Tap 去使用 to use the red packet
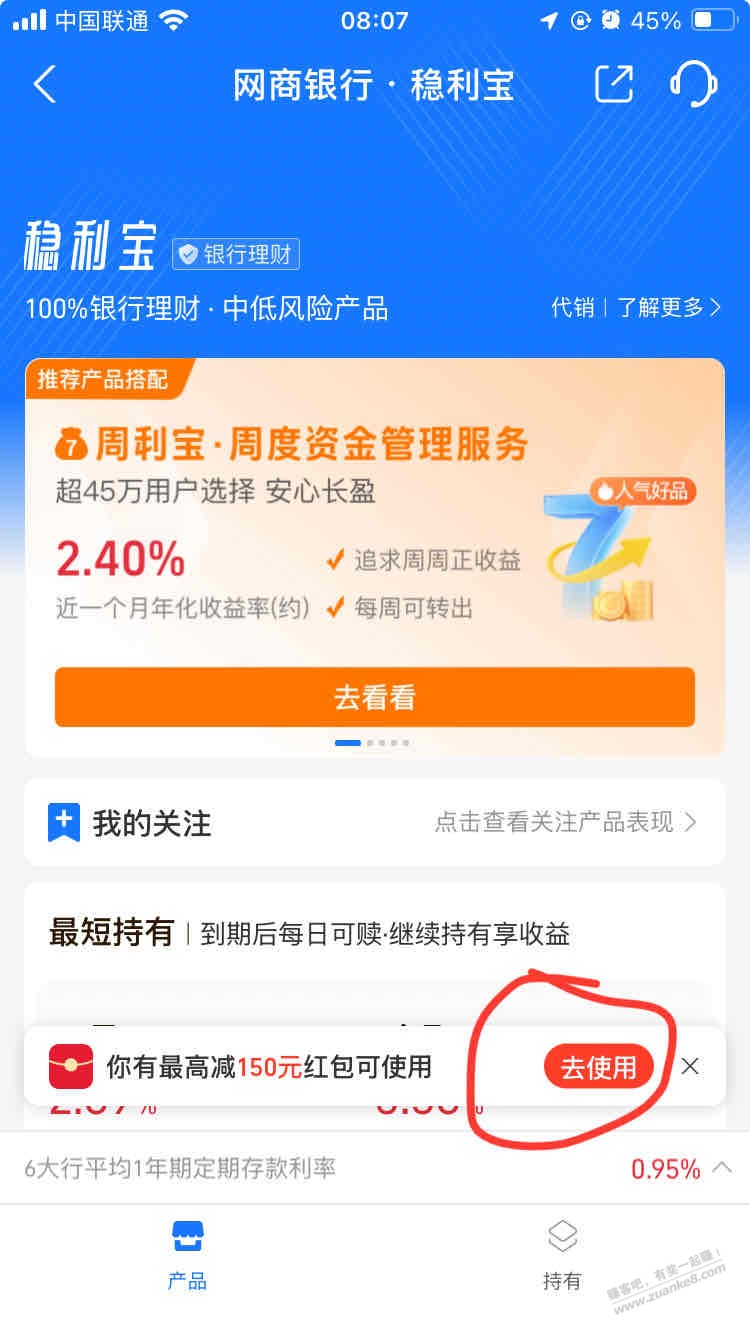 tap(598, 1067)
